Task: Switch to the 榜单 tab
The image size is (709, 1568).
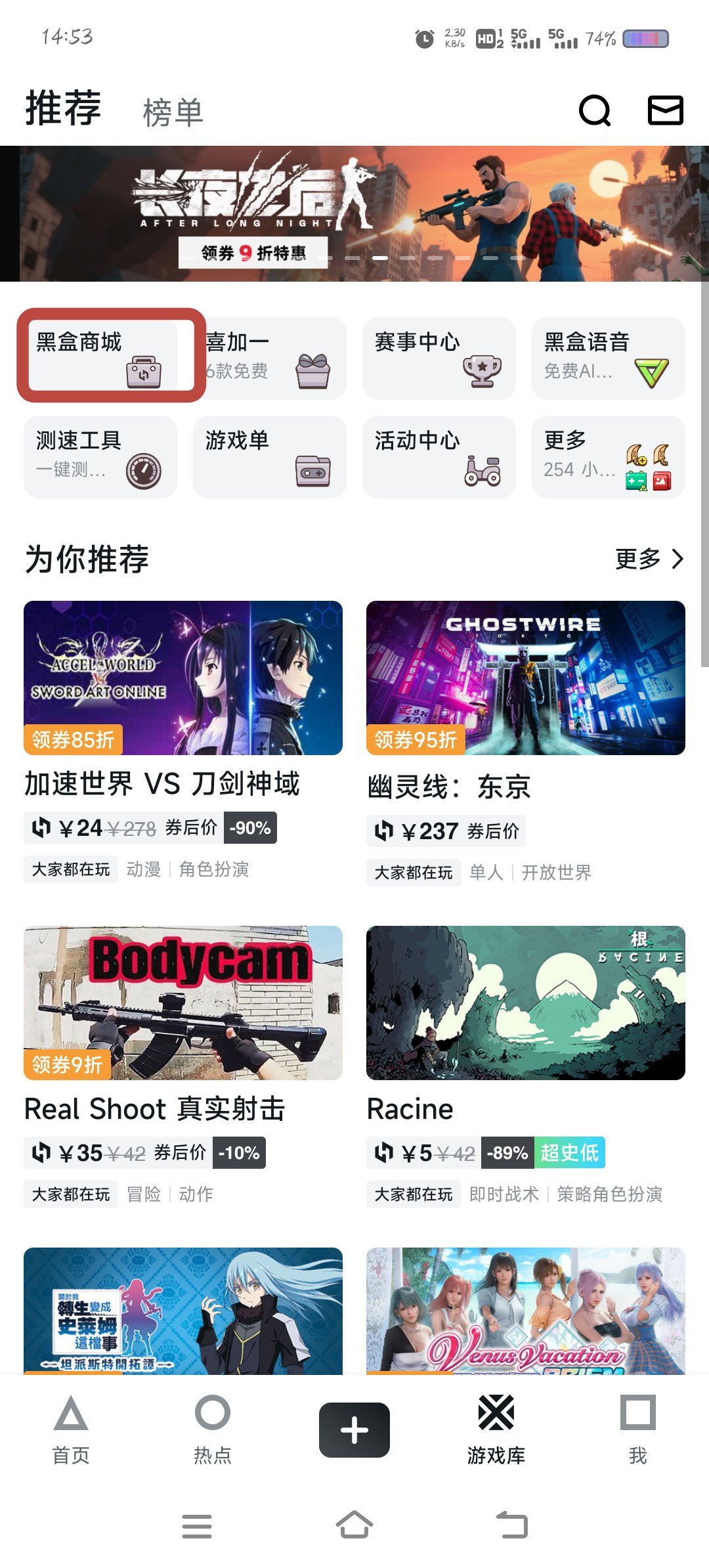Action: [x=173, y=112]
